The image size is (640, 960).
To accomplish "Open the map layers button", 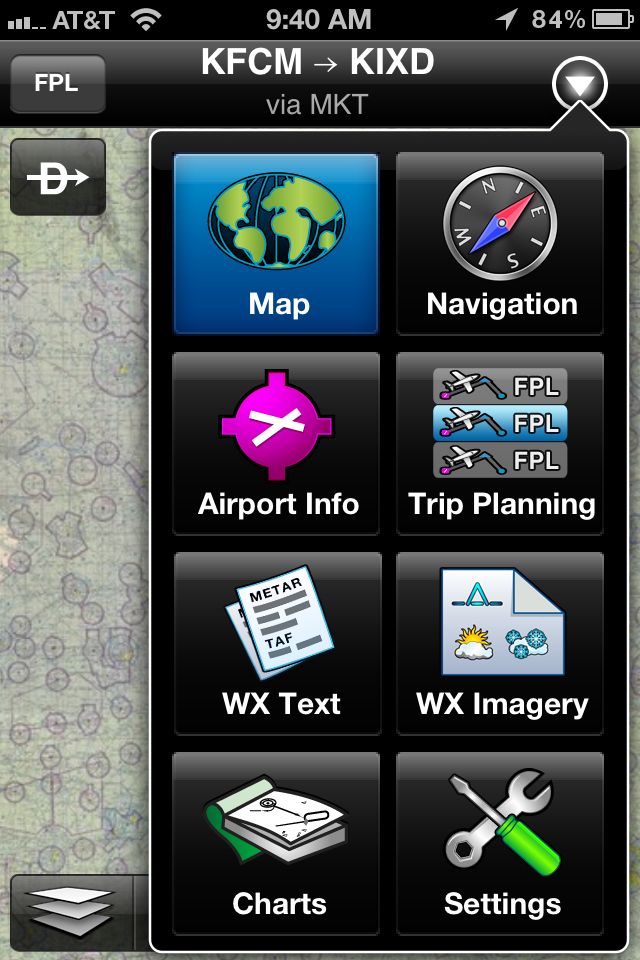I will (70, 911).
